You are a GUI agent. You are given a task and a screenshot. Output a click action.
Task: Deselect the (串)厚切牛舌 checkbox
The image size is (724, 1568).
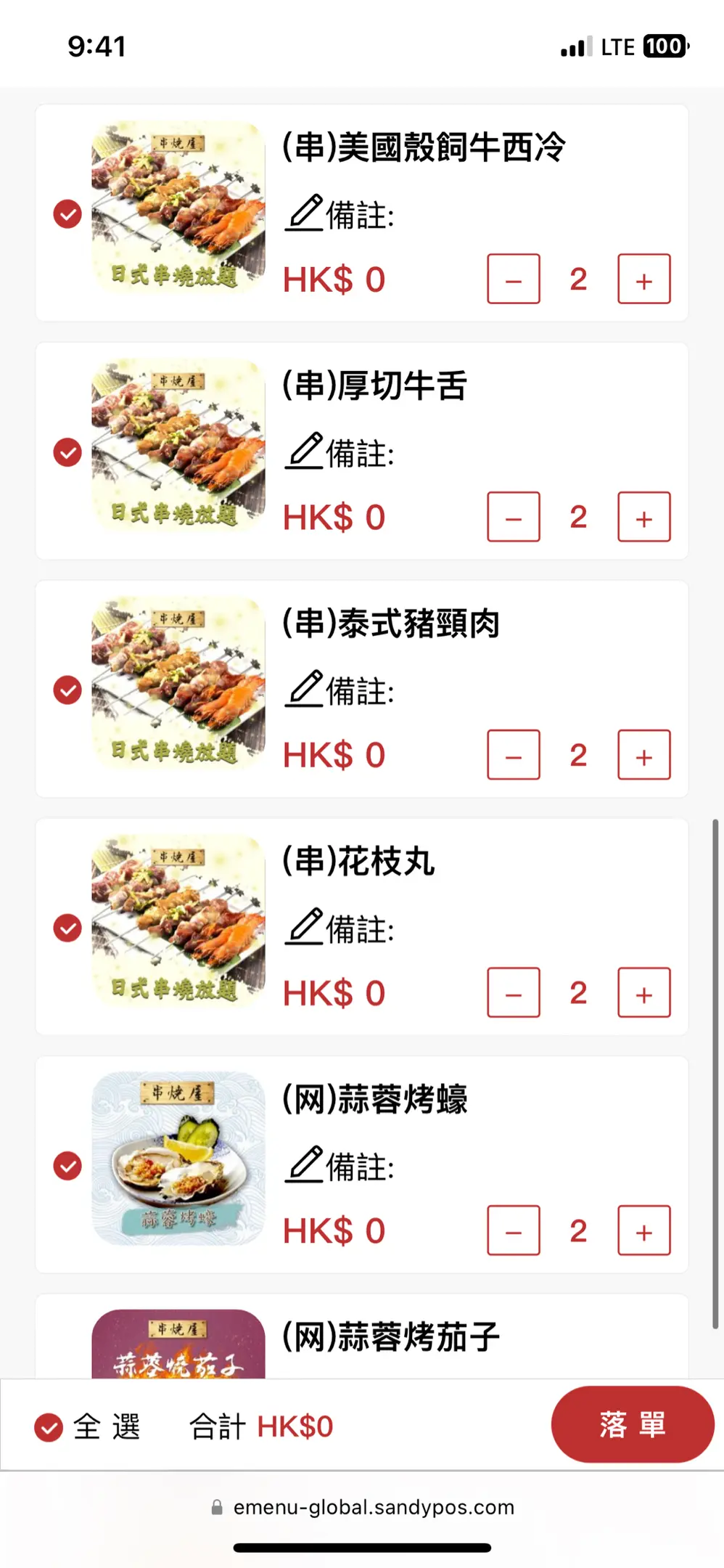(67, 452)
